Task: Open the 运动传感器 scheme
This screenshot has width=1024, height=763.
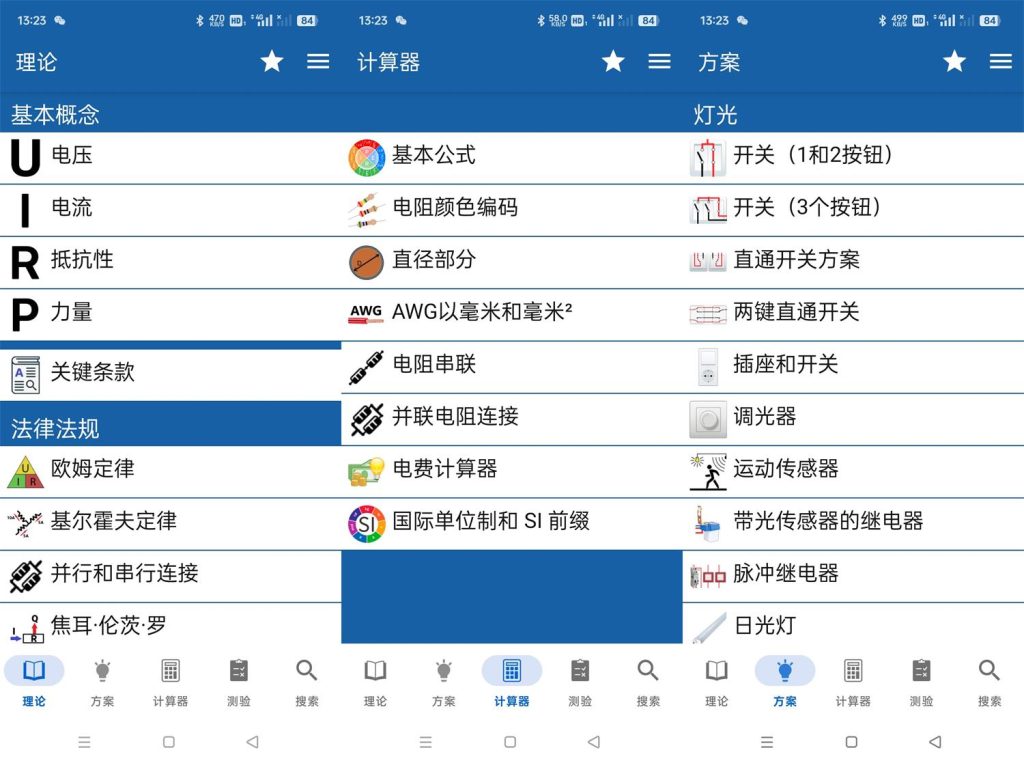Action: (853, 469)
